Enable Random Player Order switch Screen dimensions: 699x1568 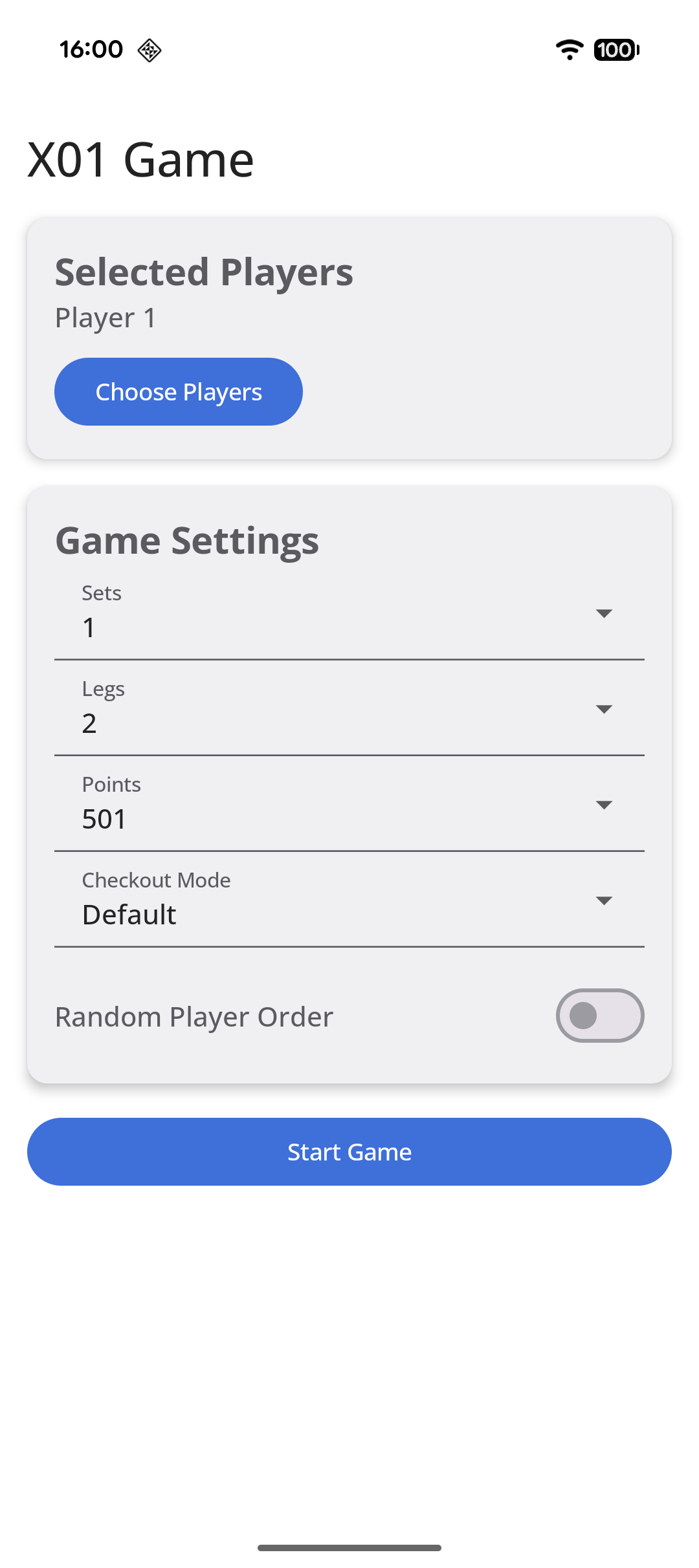599,1016
